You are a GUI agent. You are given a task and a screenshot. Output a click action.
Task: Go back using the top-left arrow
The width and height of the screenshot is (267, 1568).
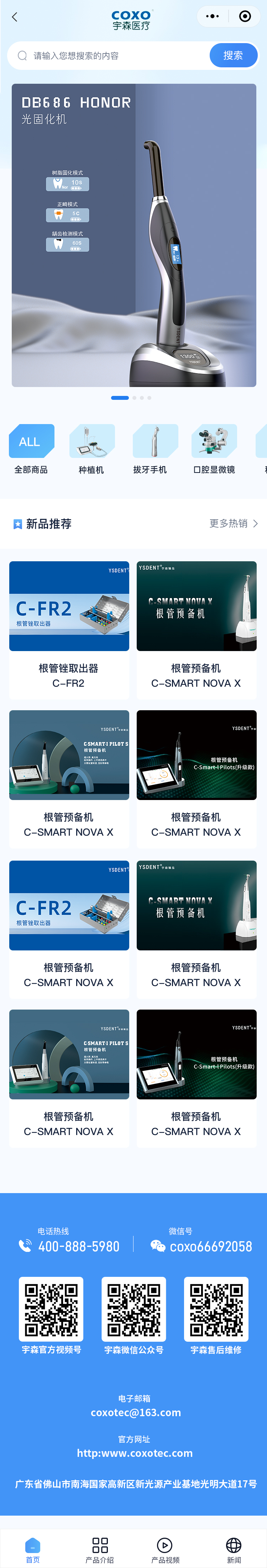click(x=15, y=17)
